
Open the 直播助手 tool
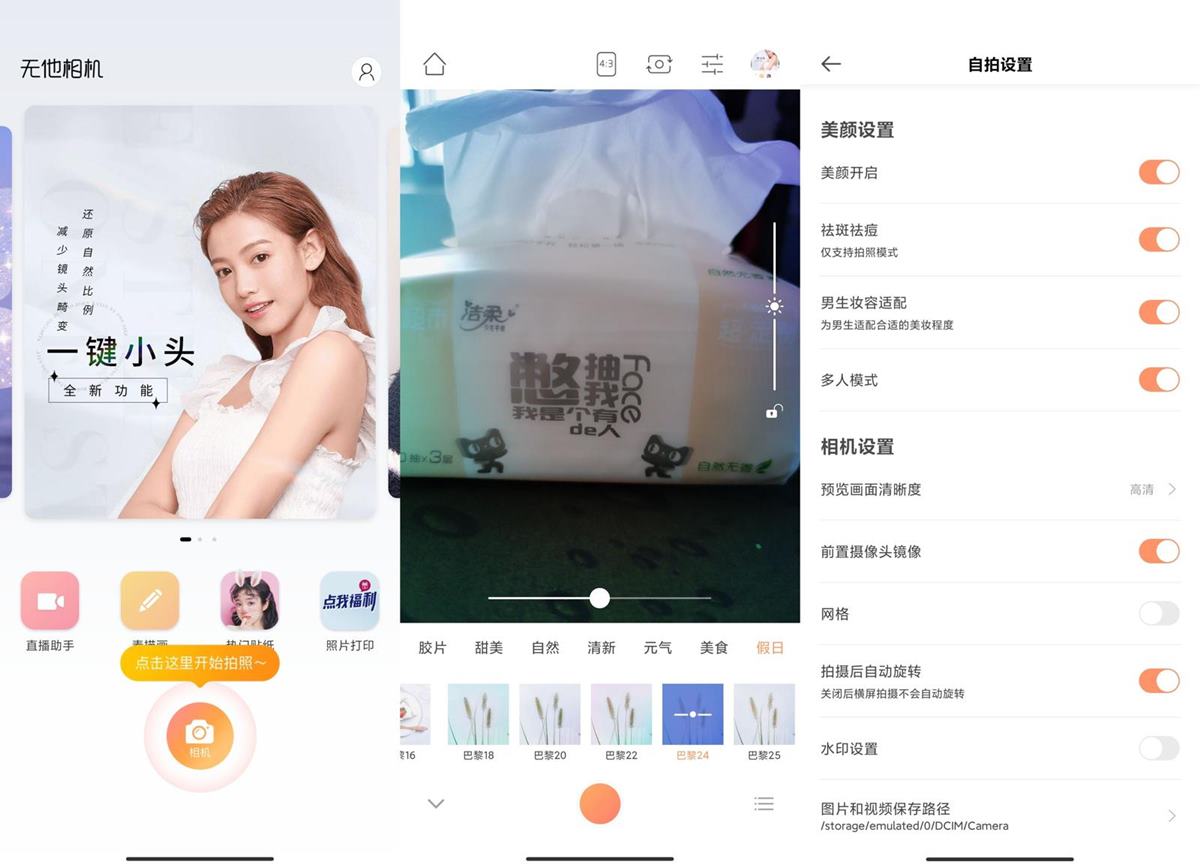click(x=50, y=600)
